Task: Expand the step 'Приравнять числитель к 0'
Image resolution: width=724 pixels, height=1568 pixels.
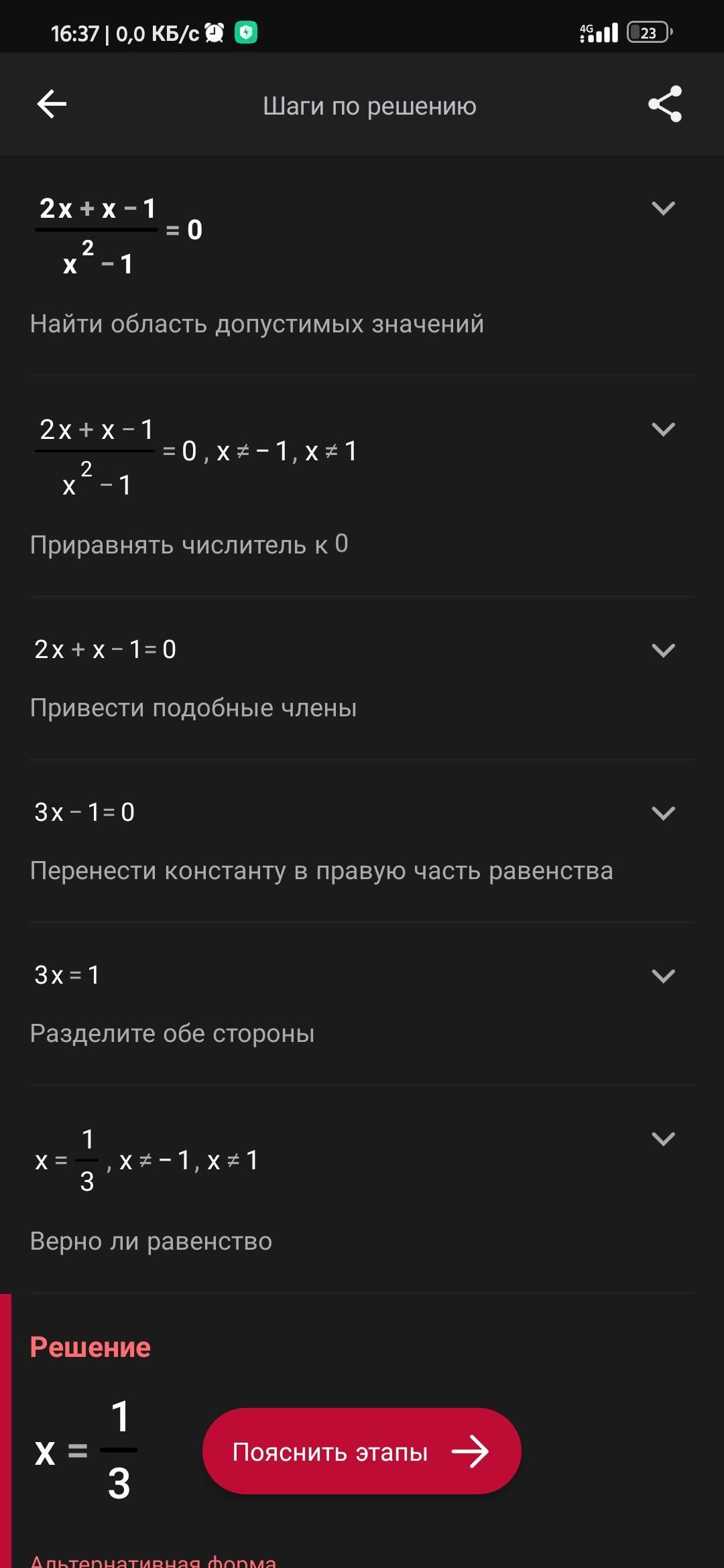Action: click(663, 430)
